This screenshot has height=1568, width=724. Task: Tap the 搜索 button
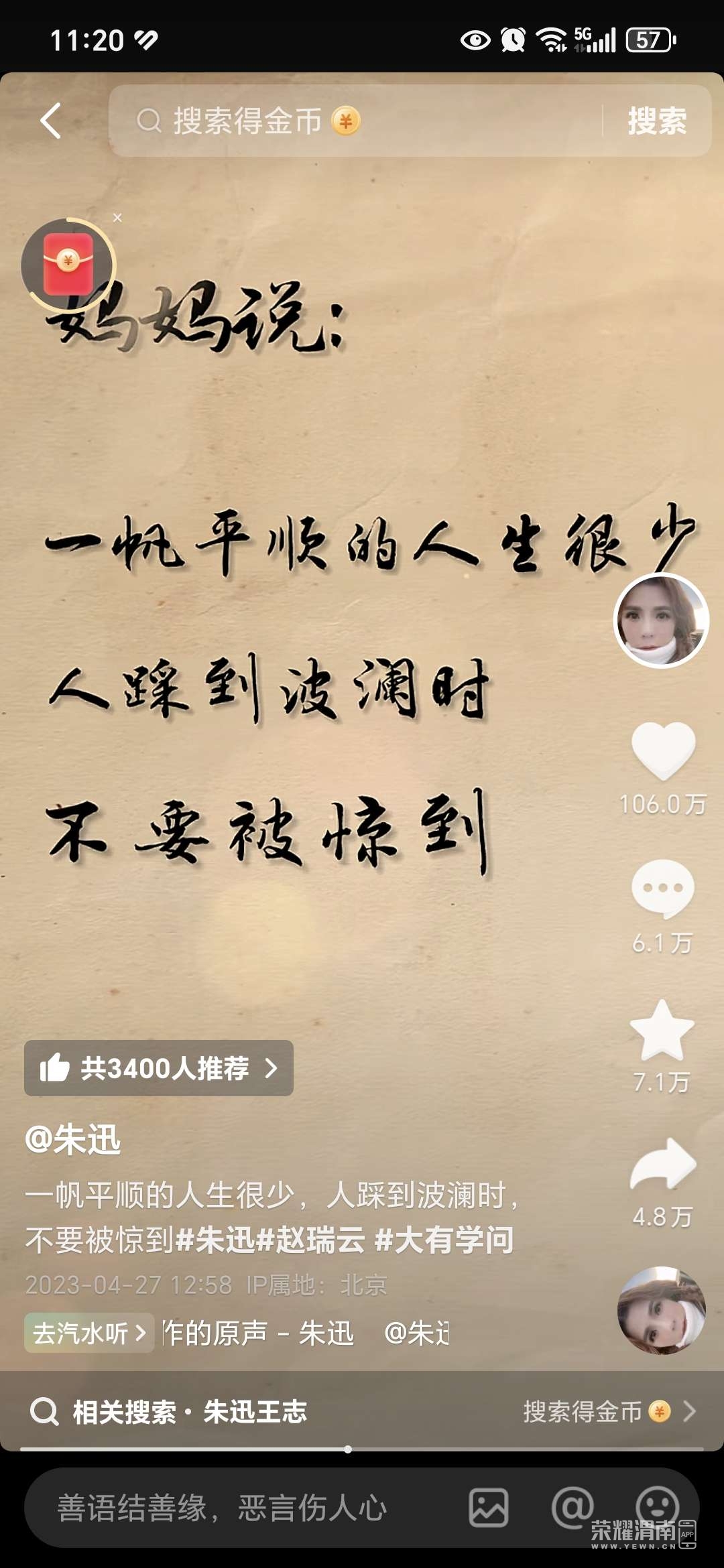[656, 121]
